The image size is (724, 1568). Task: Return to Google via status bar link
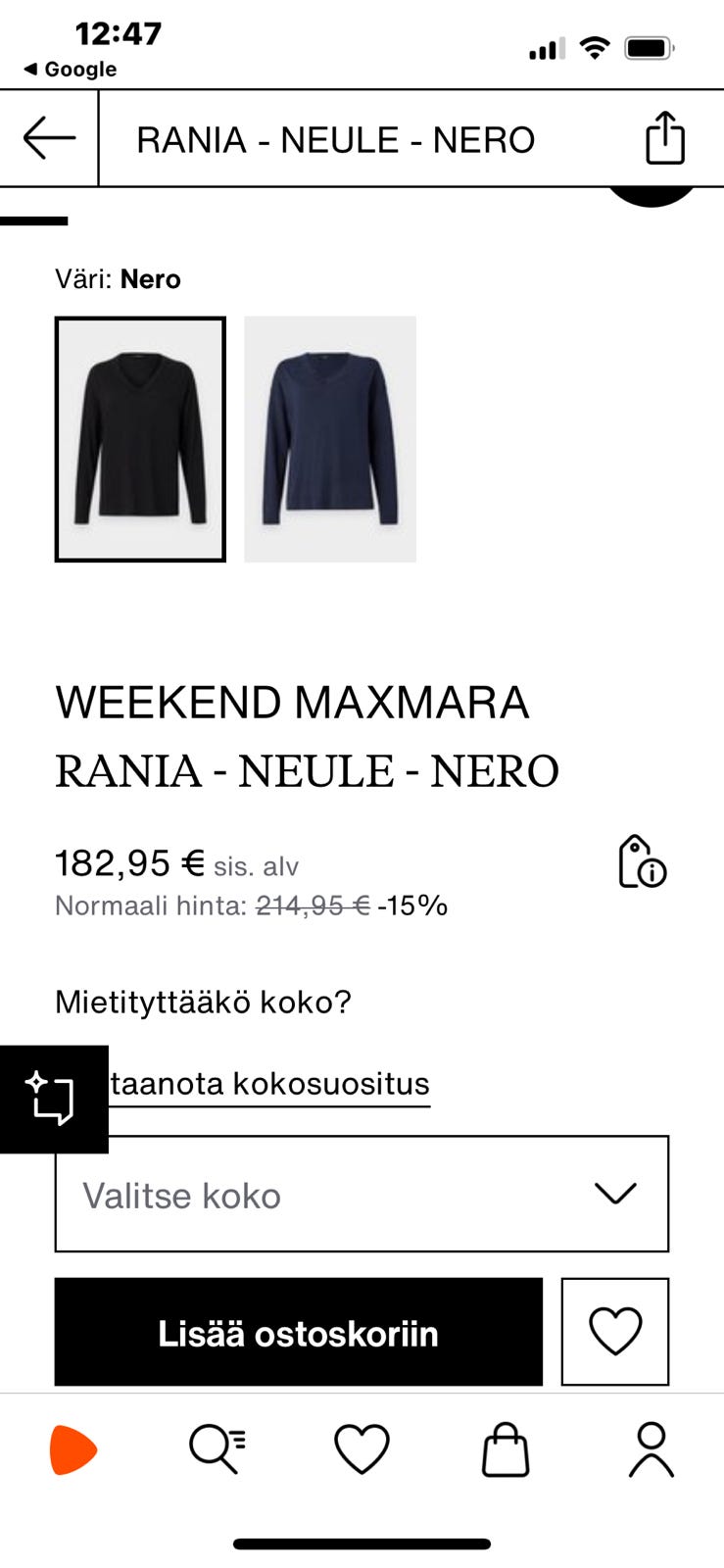[70, 70]
